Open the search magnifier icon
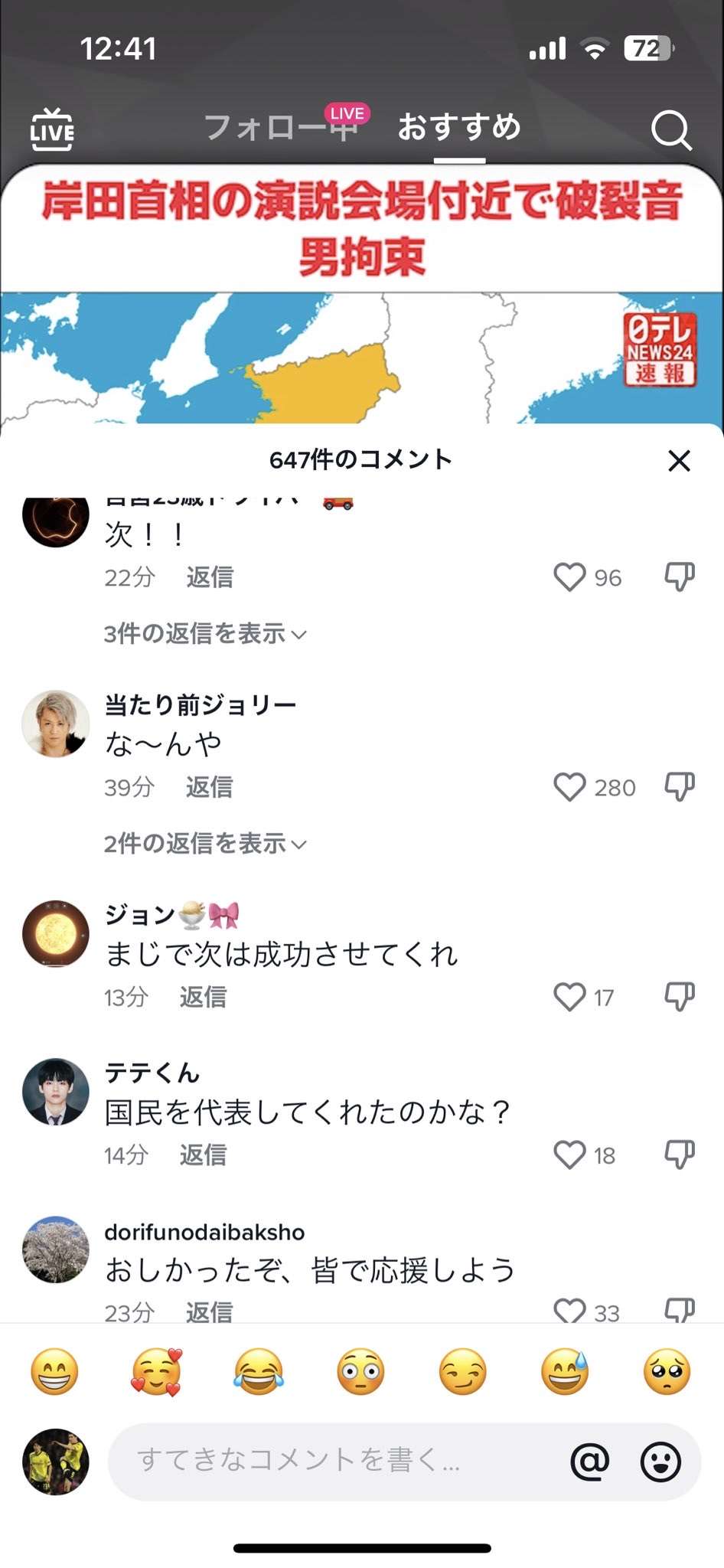This screenshot has width=724, height=1568. 671,130
